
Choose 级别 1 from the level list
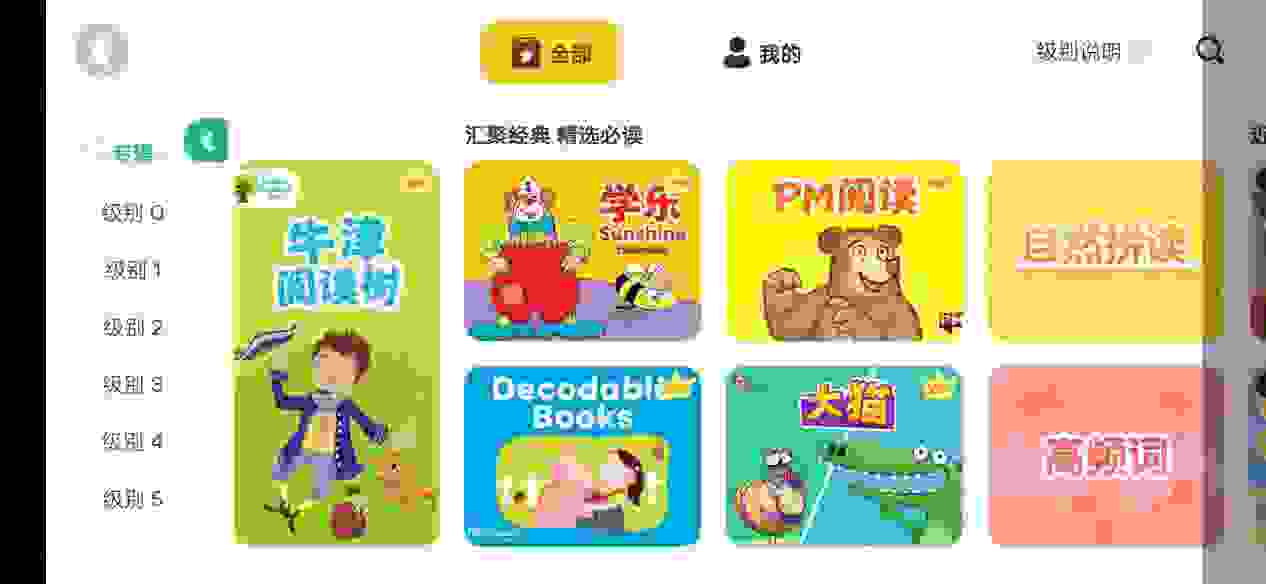tap(133, 269)
